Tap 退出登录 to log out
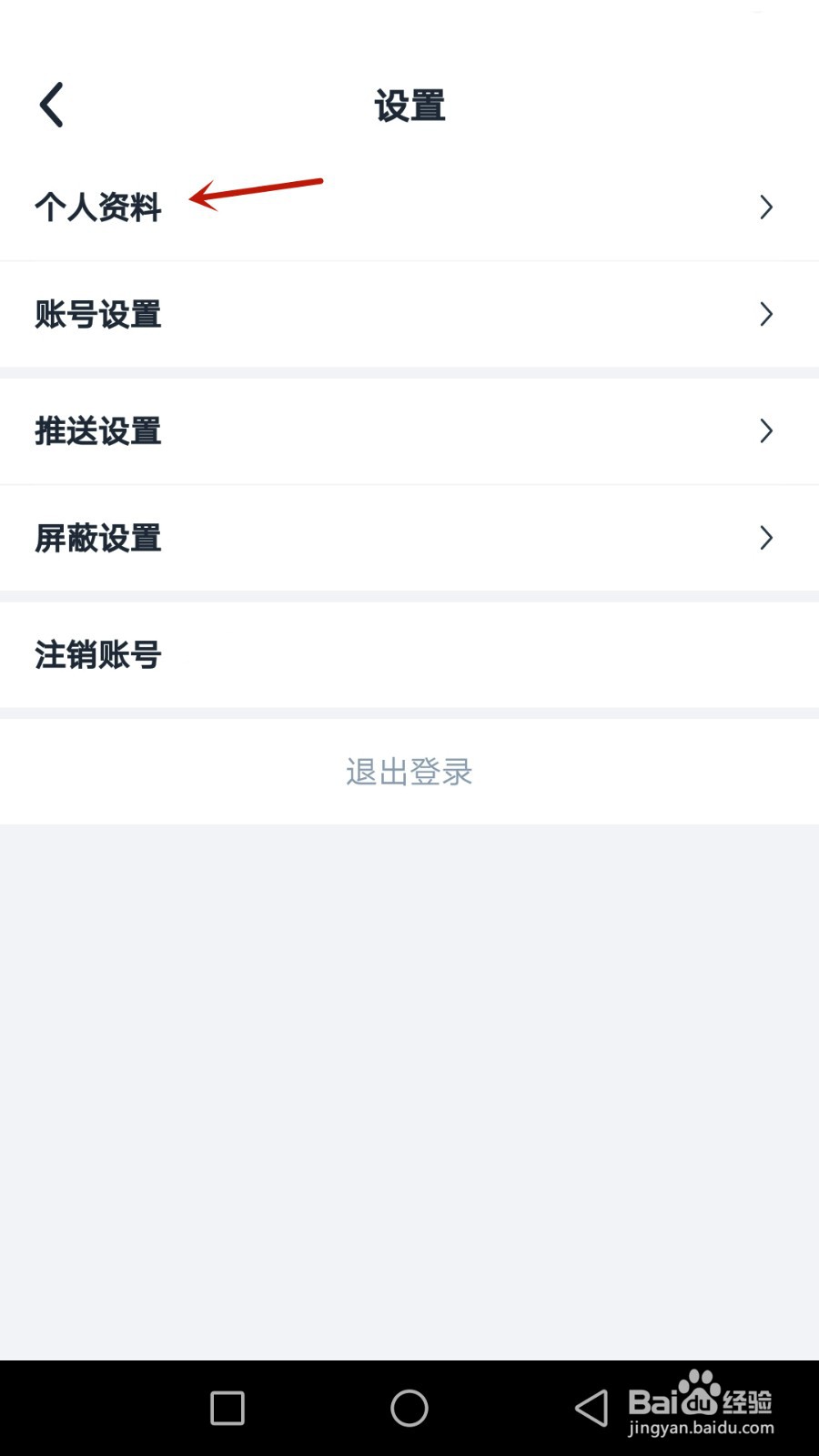This screenshot has width=819, height=1456. coord(409,772)
